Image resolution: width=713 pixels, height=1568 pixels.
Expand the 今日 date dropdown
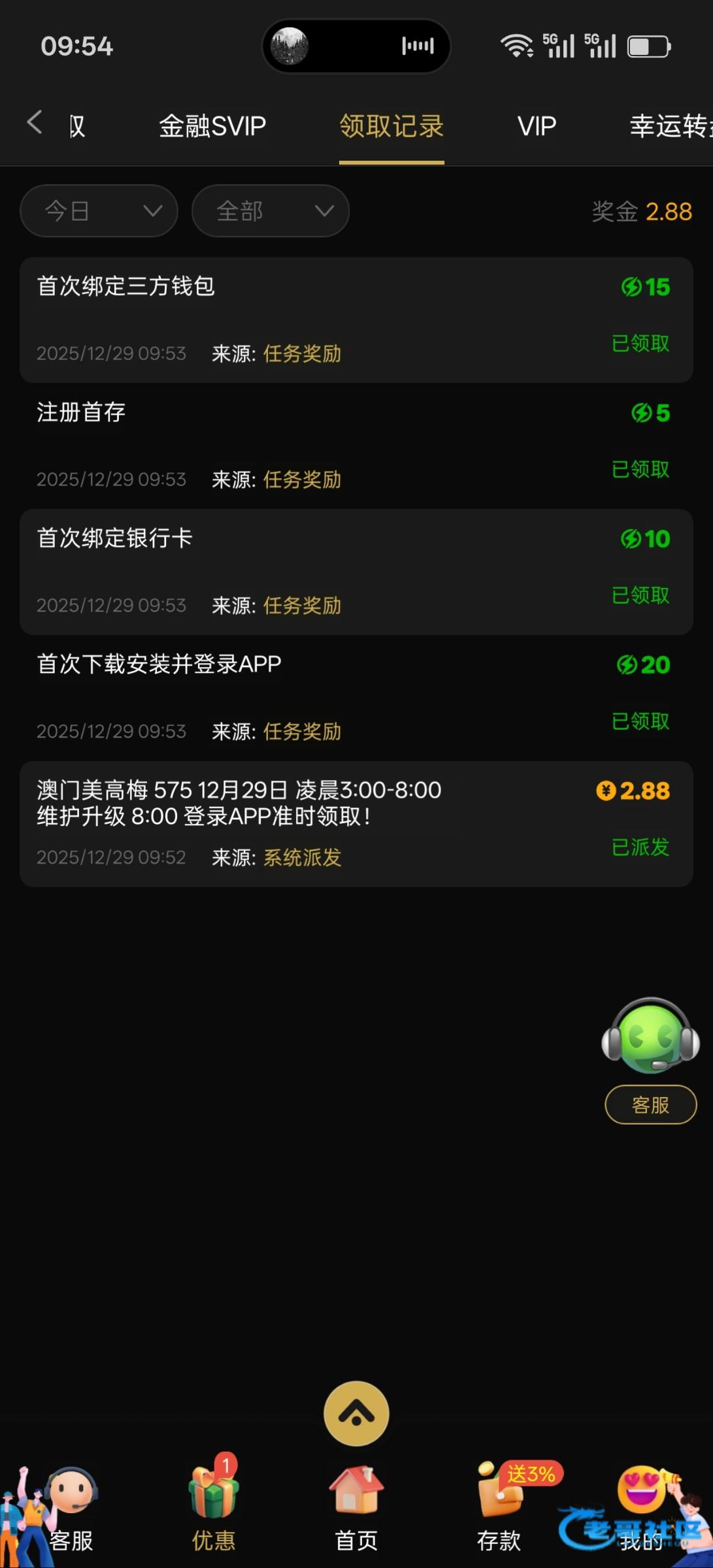click(x=99, y=211)
